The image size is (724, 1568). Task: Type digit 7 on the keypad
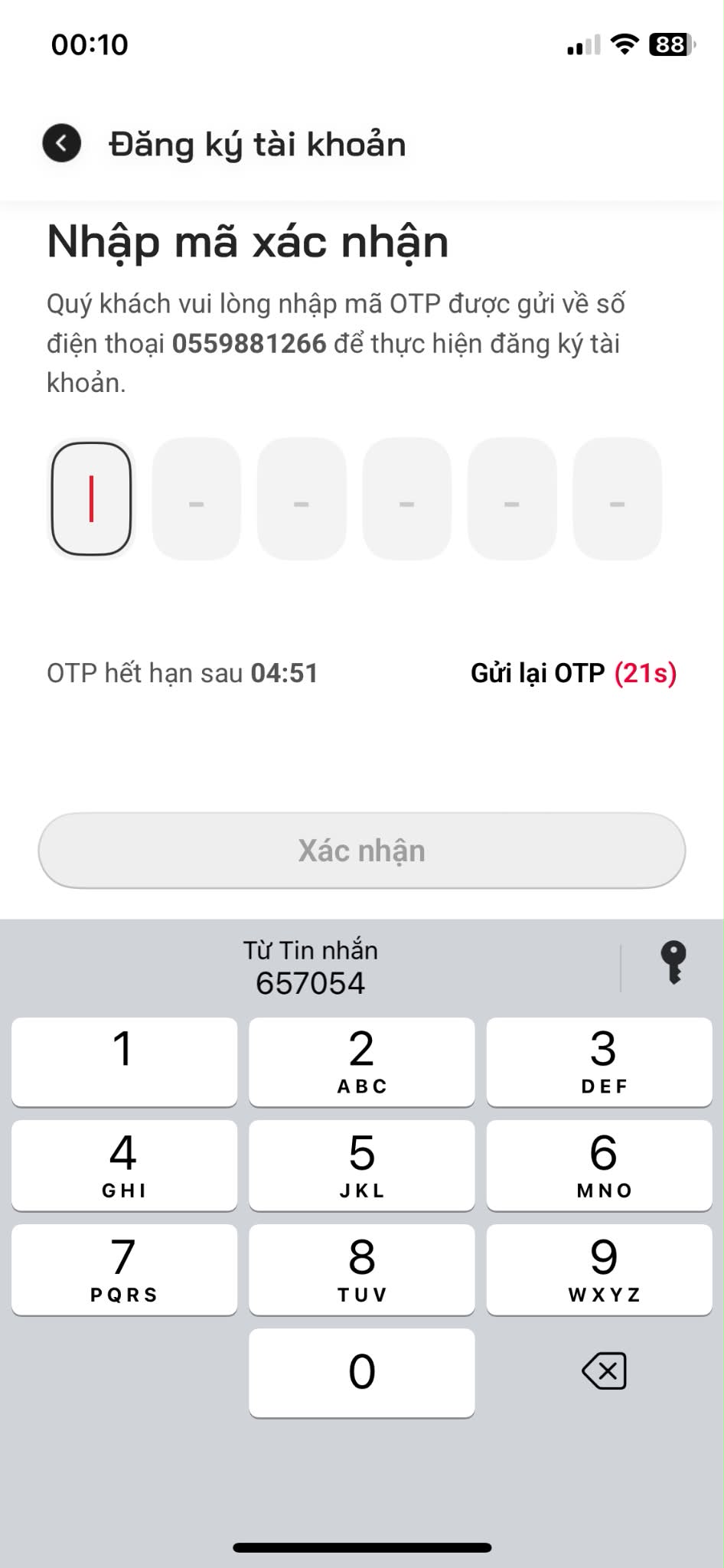124,1269
